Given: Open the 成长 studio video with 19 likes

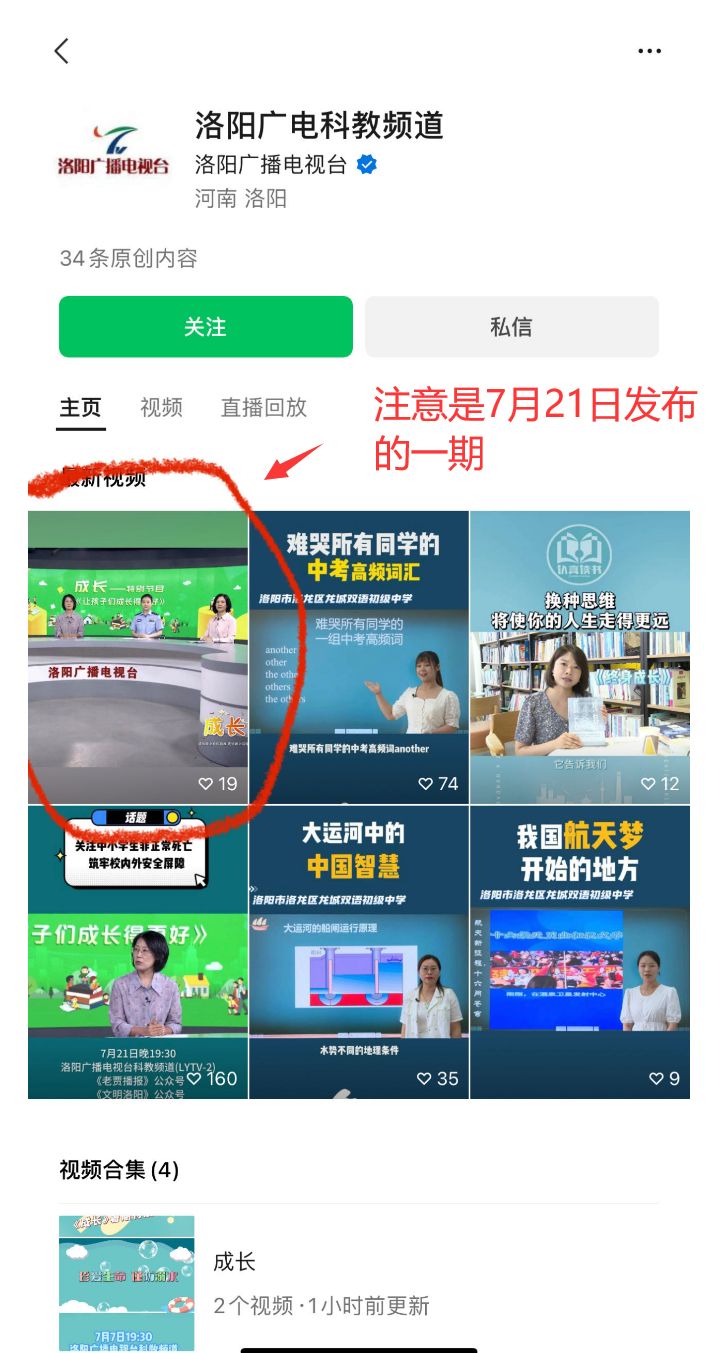Looking at the screenshot, I should [138, 657].
